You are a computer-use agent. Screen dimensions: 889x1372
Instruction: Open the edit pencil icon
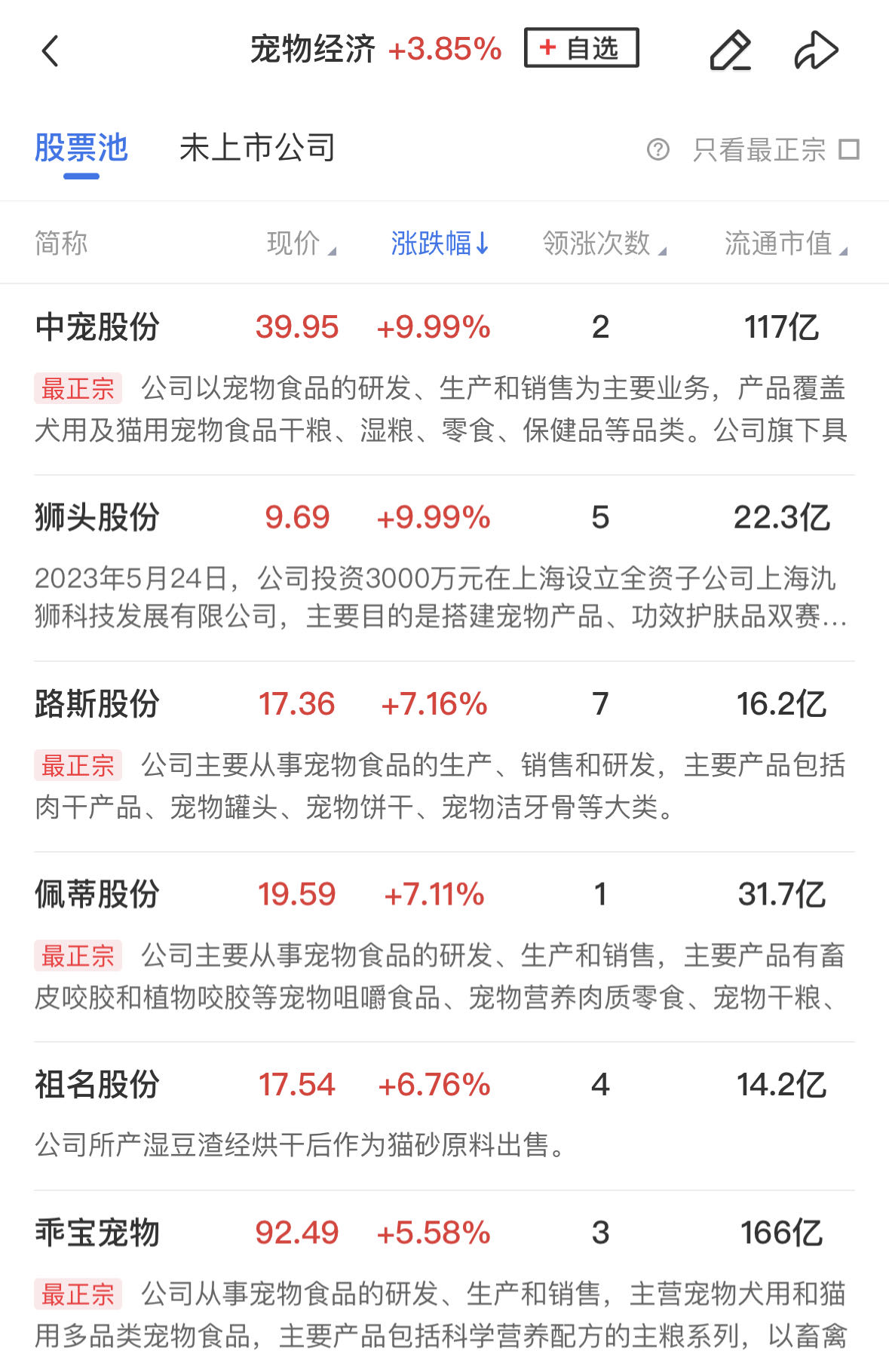[730, 51]
